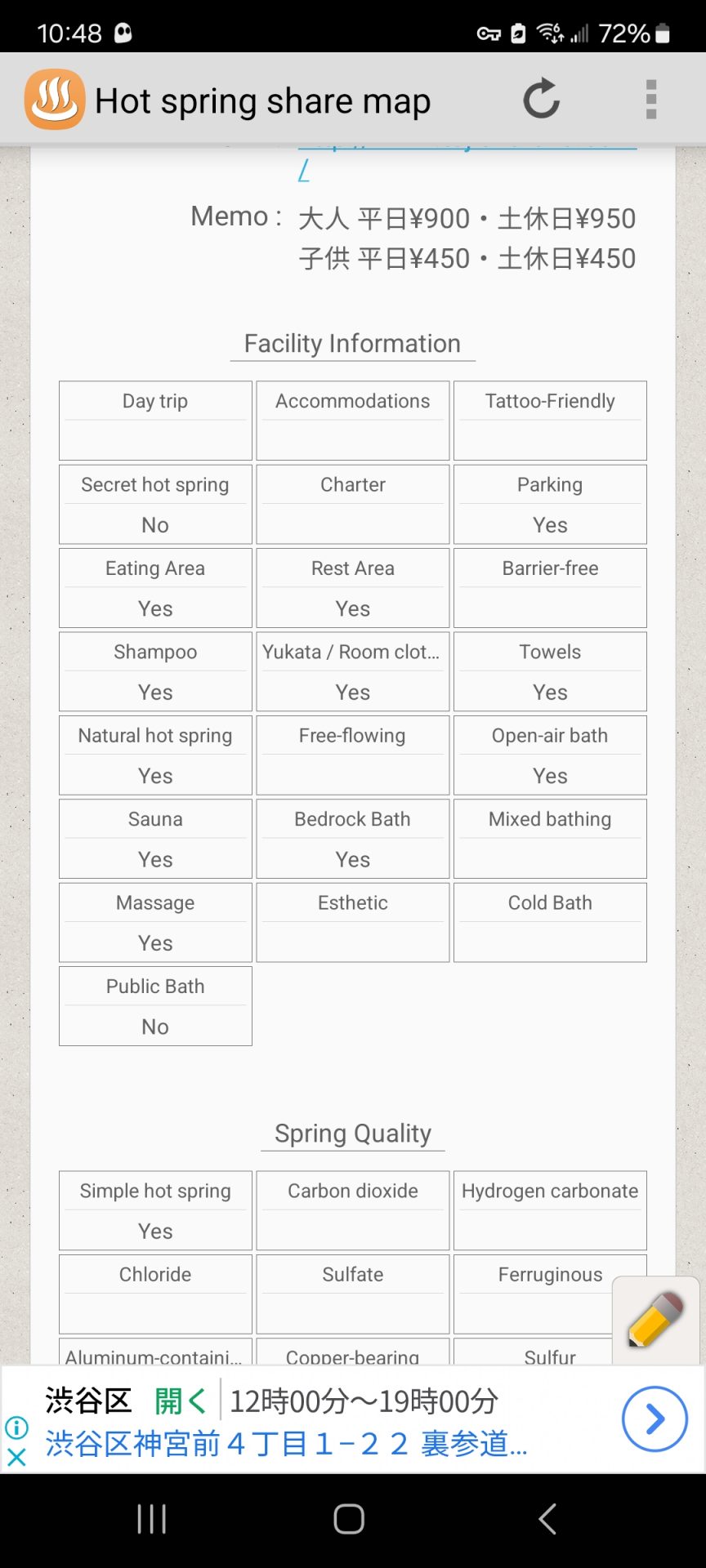Open the partially visible website link
This screenshot has width=706, height=1568.
point(304,169)
